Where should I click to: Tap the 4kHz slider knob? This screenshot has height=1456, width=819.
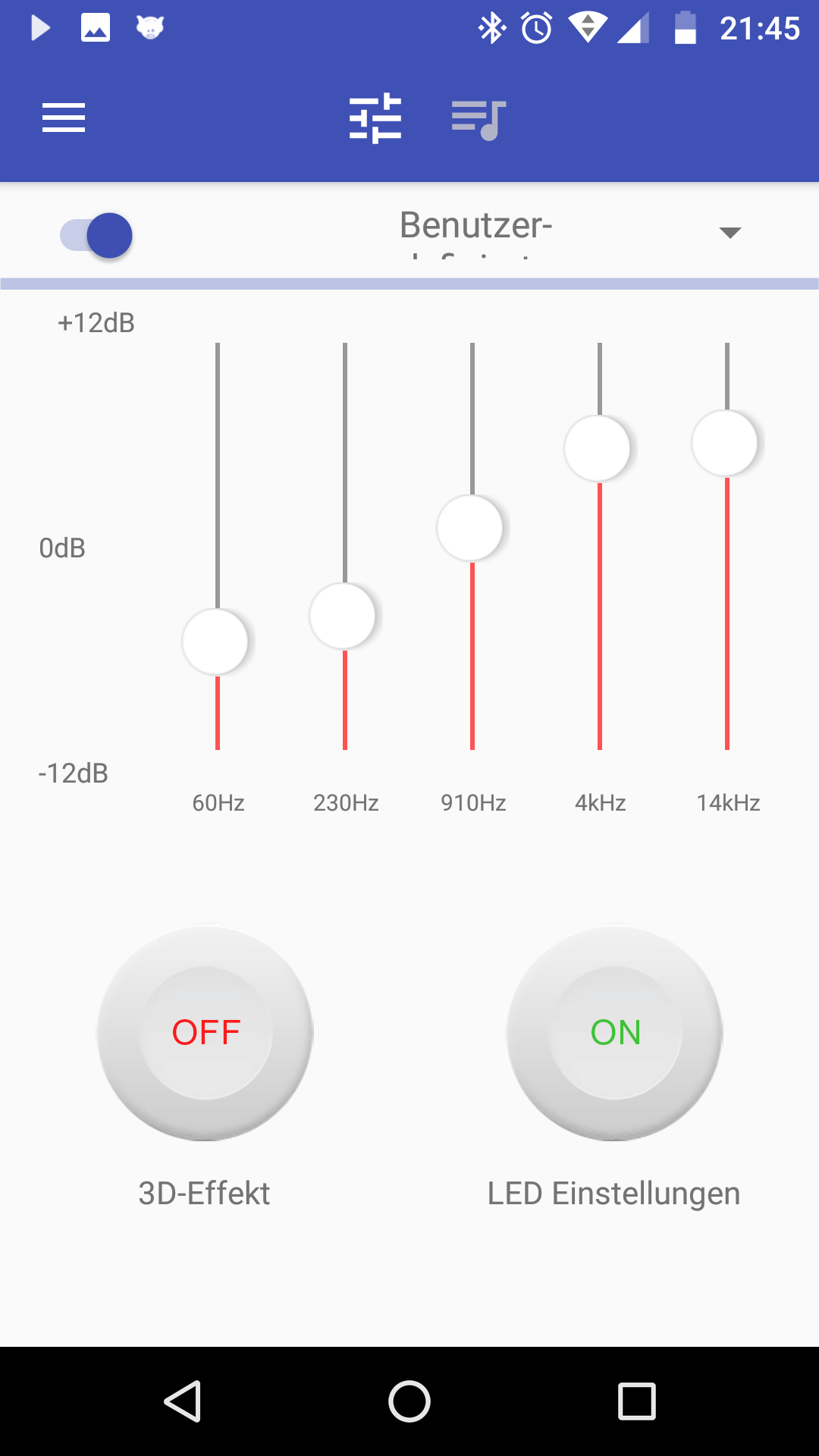coord(598,449)
